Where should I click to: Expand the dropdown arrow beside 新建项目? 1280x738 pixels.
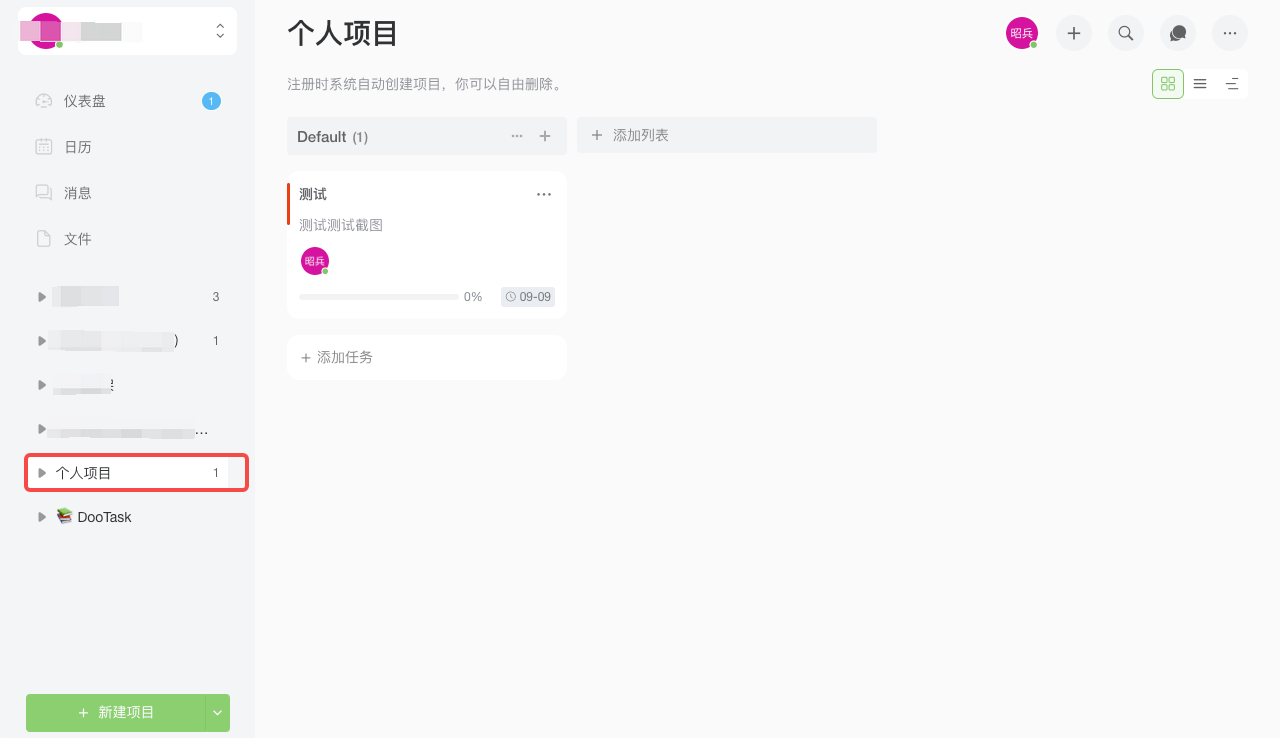pyautogui.click(x=218, y=713)
